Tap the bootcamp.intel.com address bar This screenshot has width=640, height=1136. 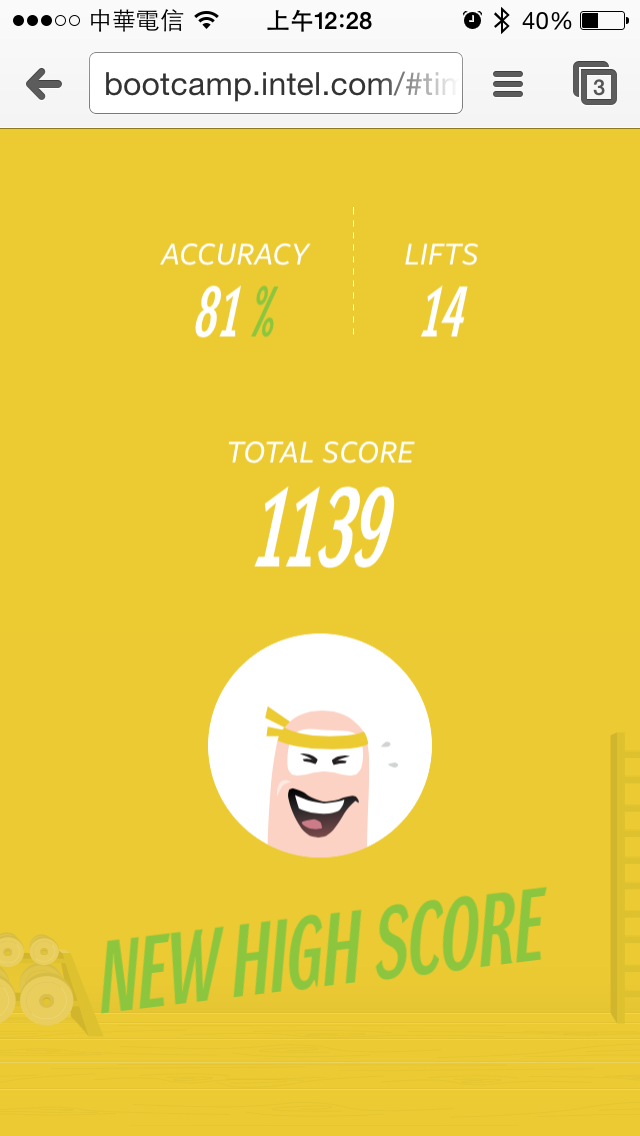pos(275,83)
